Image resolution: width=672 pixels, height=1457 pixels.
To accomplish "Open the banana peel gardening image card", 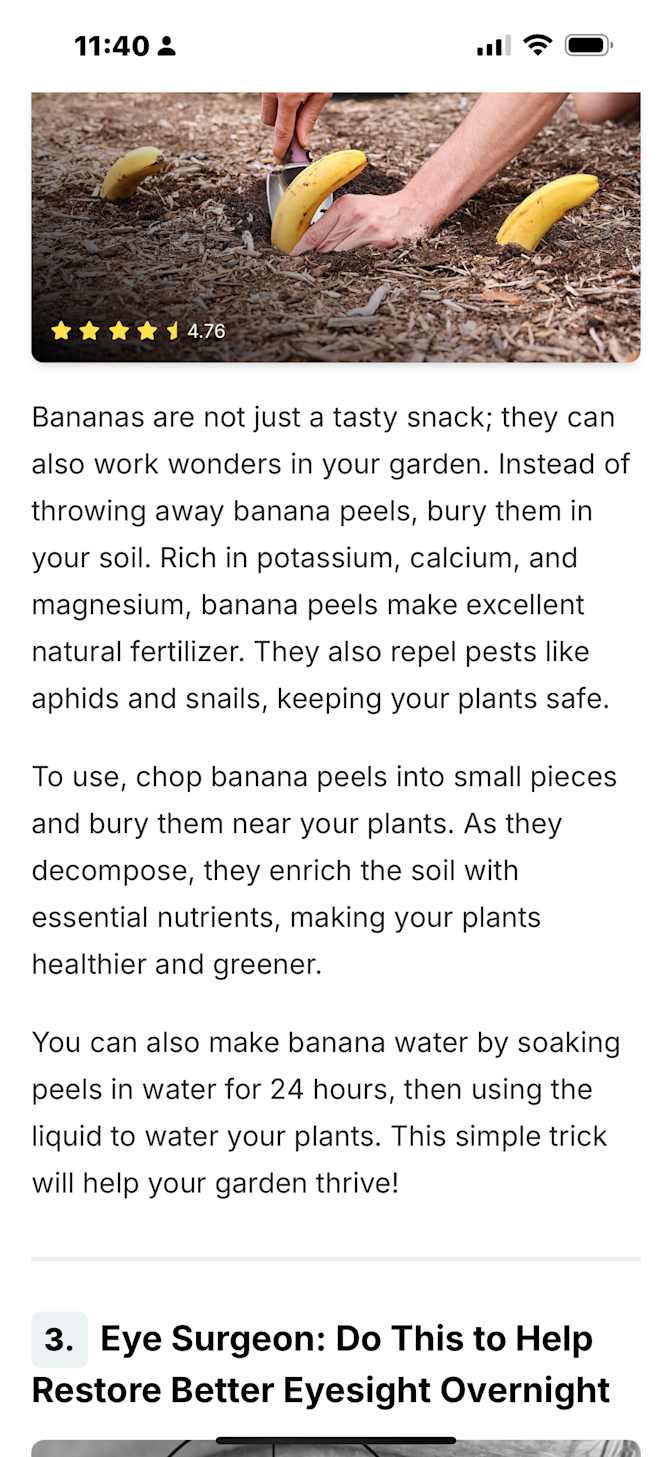I will pos(336,227).
